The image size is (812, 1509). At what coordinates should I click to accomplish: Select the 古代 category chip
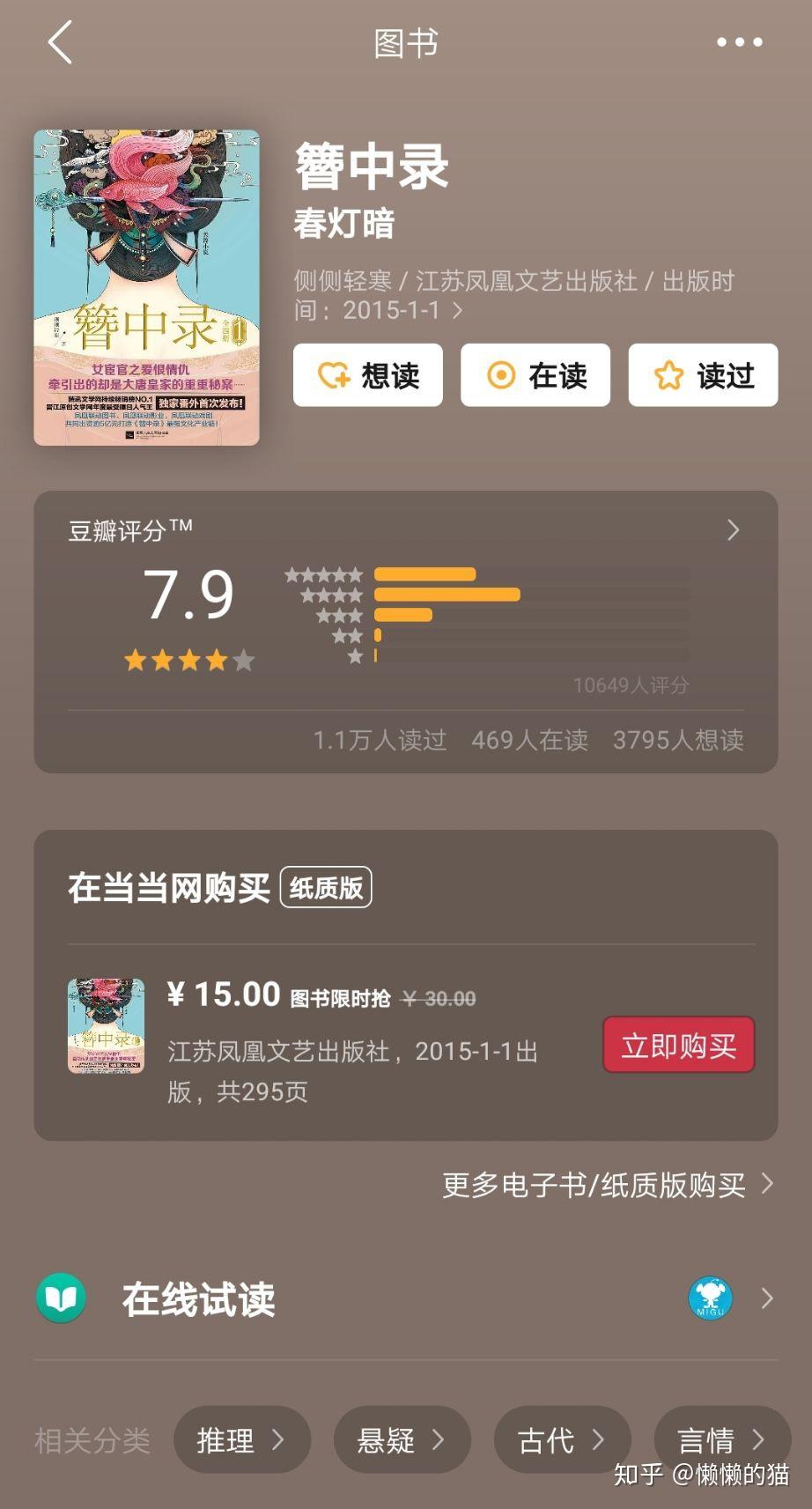(x=562, y=1440)
